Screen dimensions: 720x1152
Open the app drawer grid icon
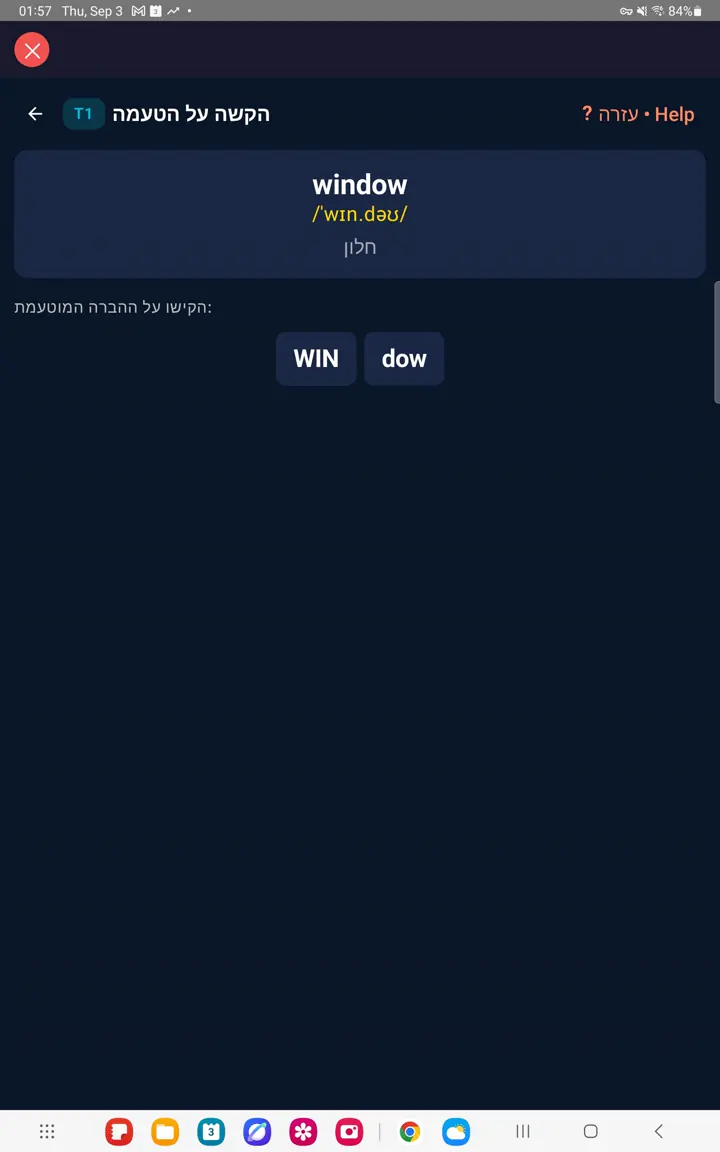click(x=47, y=1131)
